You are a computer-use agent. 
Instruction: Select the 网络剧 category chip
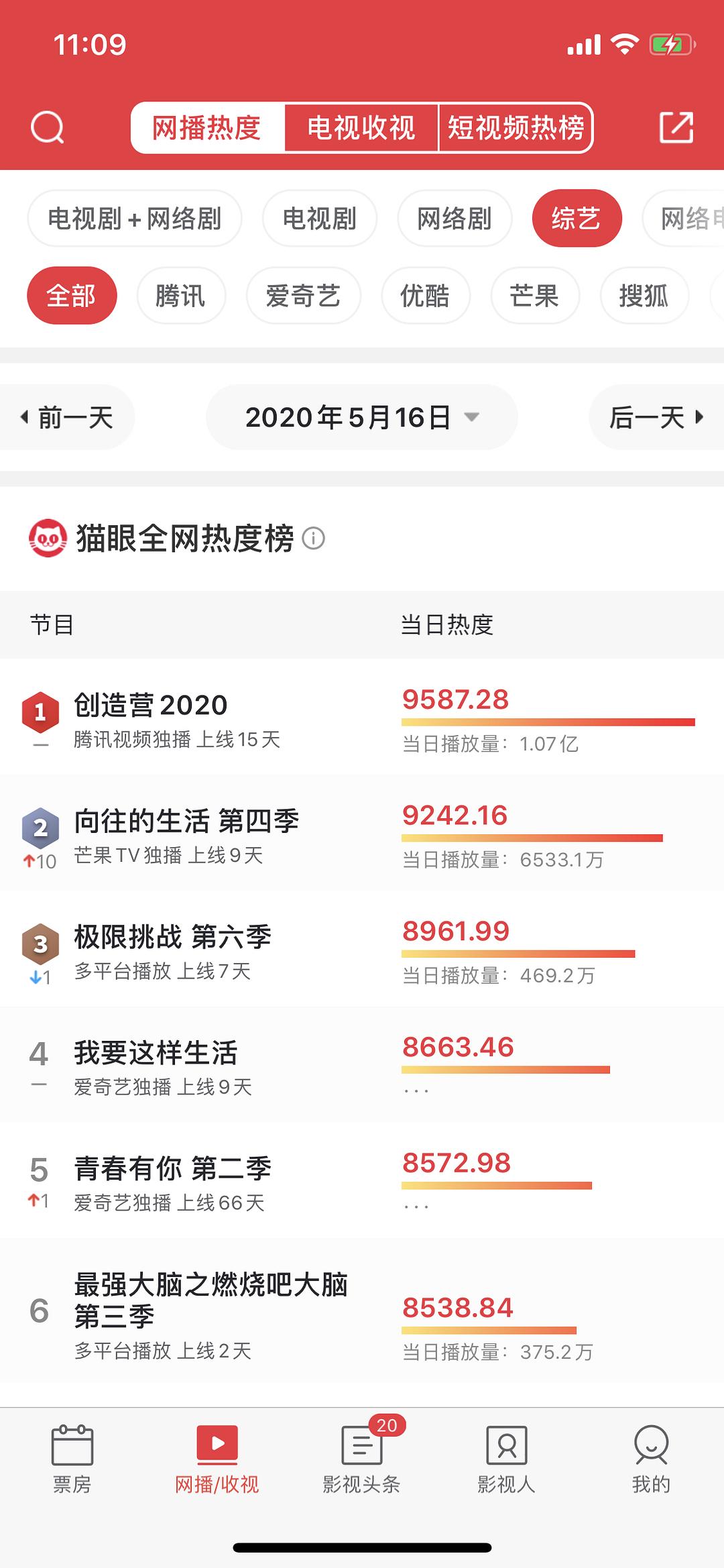coord(455,219)
